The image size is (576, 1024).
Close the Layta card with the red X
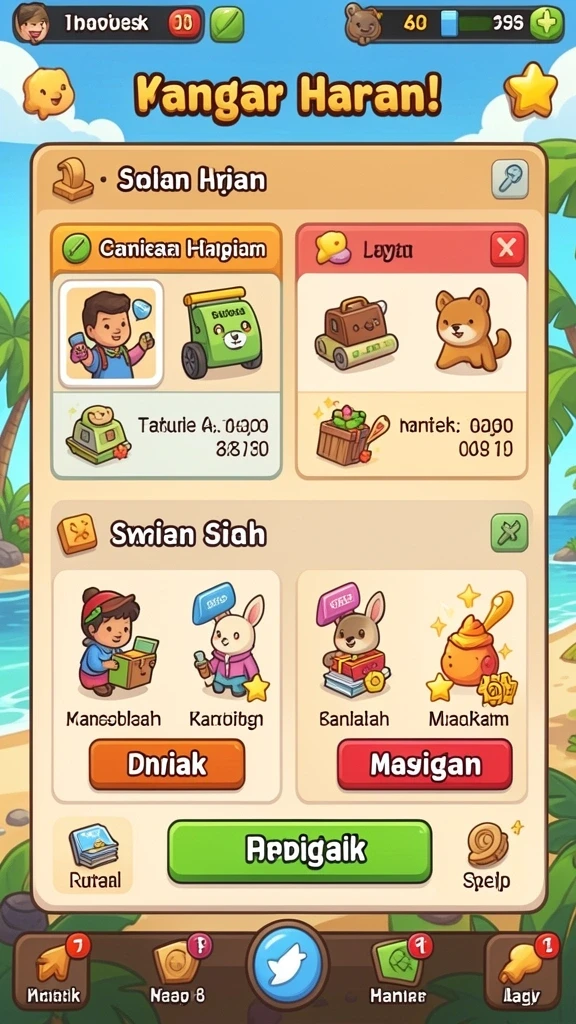507,249
